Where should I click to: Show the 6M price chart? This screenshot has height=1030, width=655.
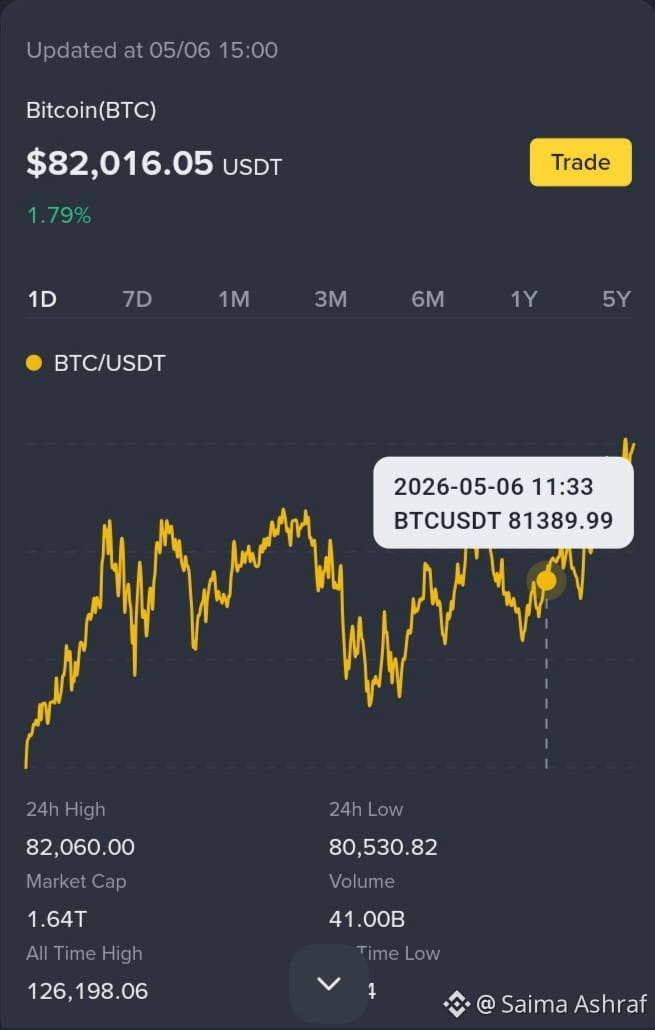[428, 300]
